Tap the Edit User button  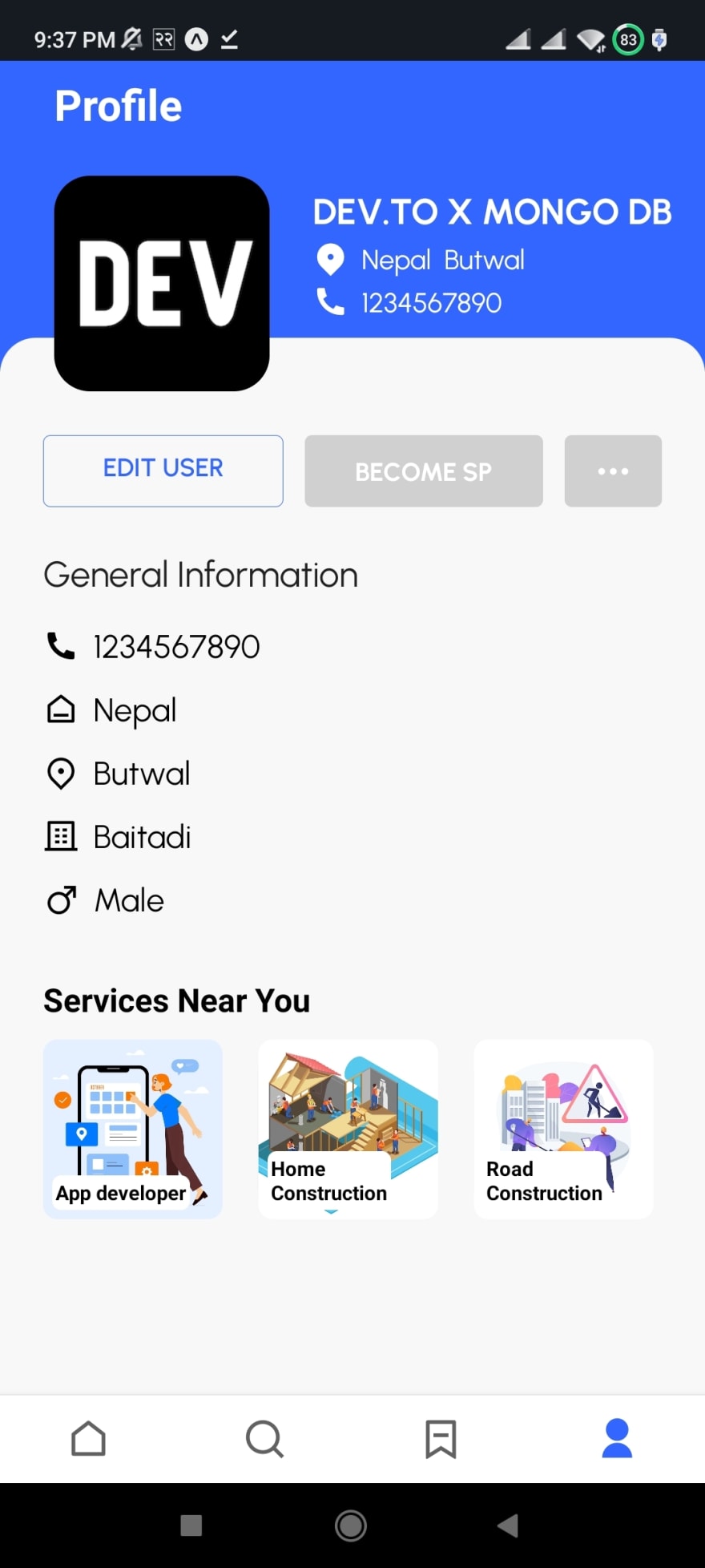pos(163,471)
